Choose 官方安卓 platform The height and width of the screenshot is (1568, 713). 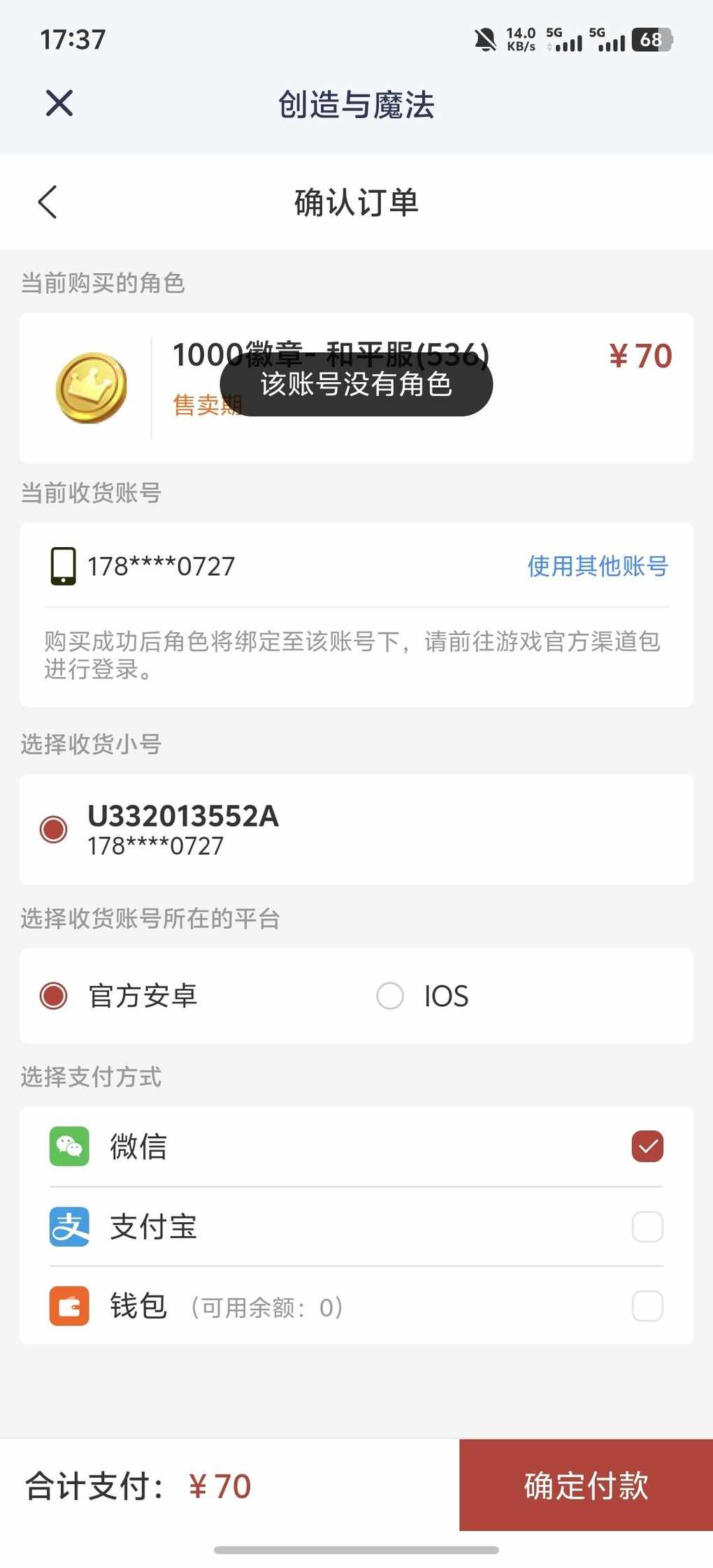pos(54,996)
